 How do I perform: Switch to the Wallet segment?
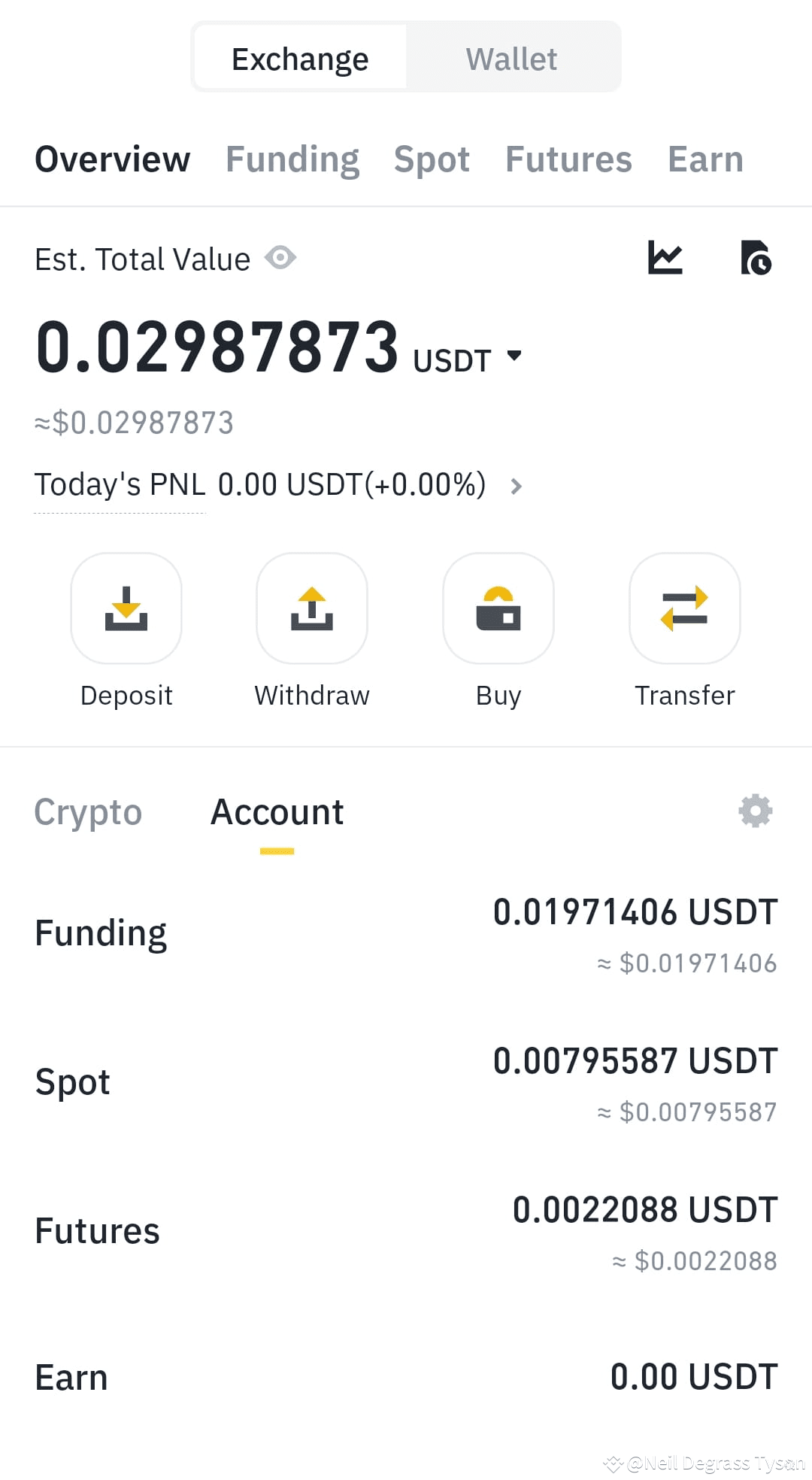click(511, 59)
